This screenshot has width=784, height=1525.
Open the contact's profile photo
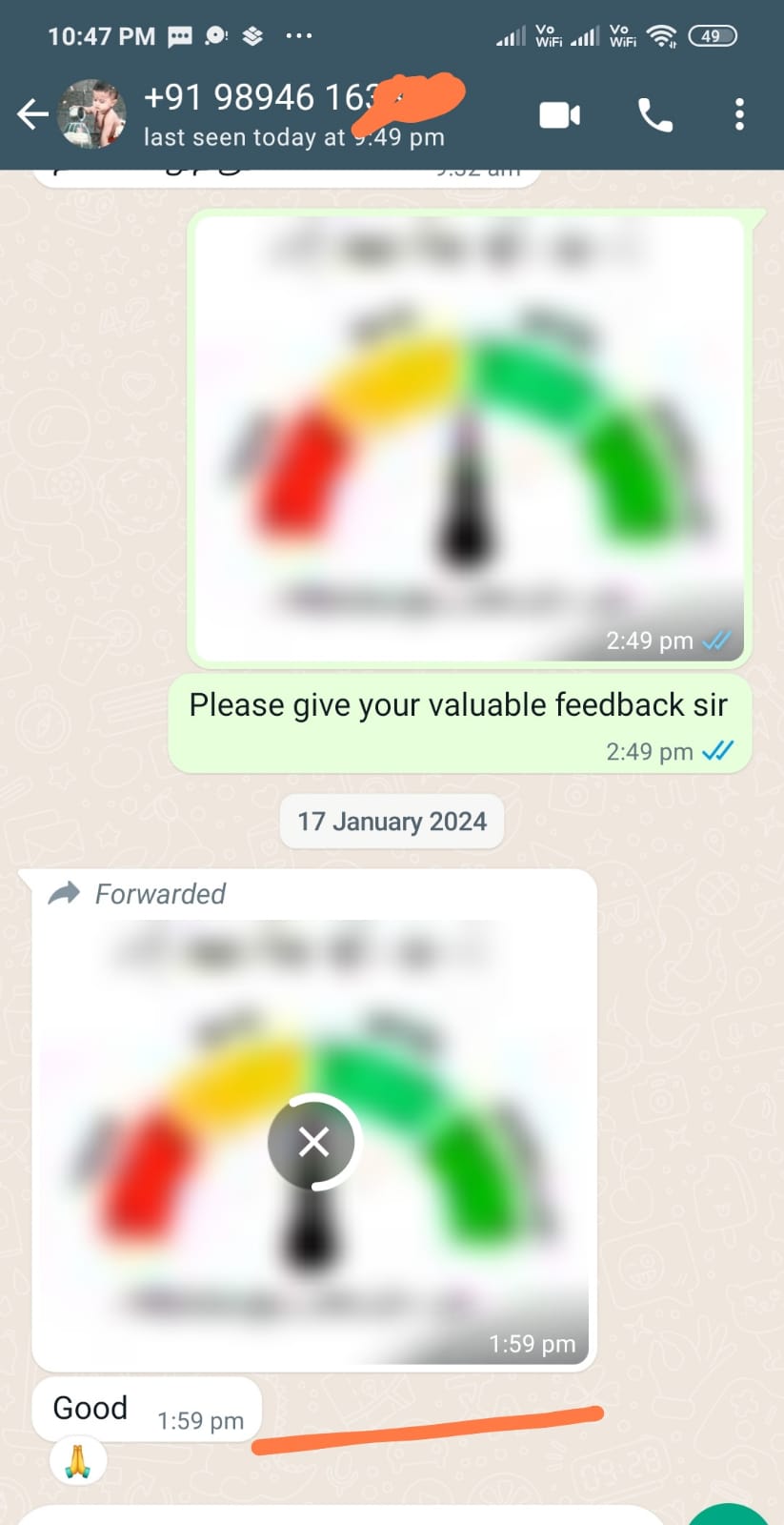click(x=91, y=114)
